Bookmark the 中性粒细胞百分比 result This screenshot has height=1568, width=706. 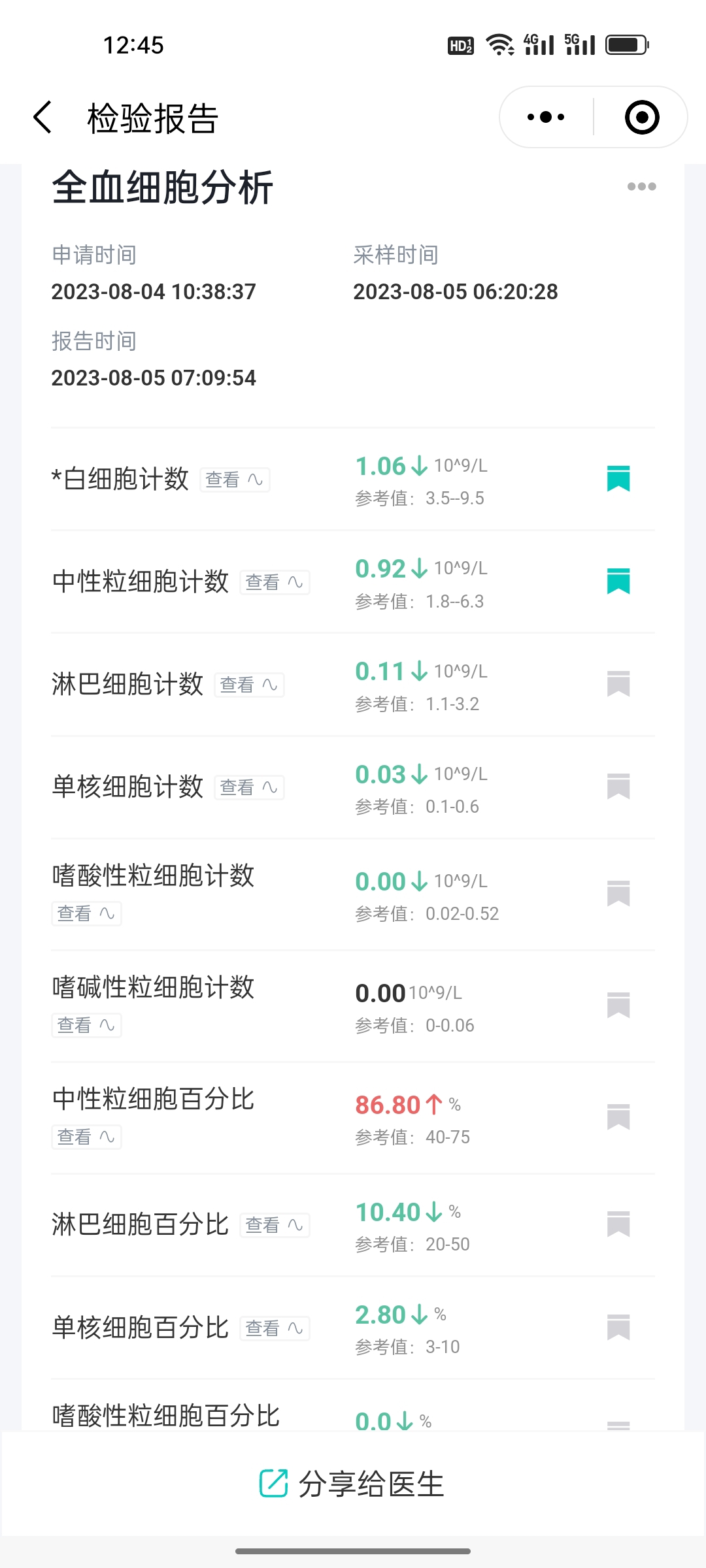pyautogui.click(x=618, y=1117)
